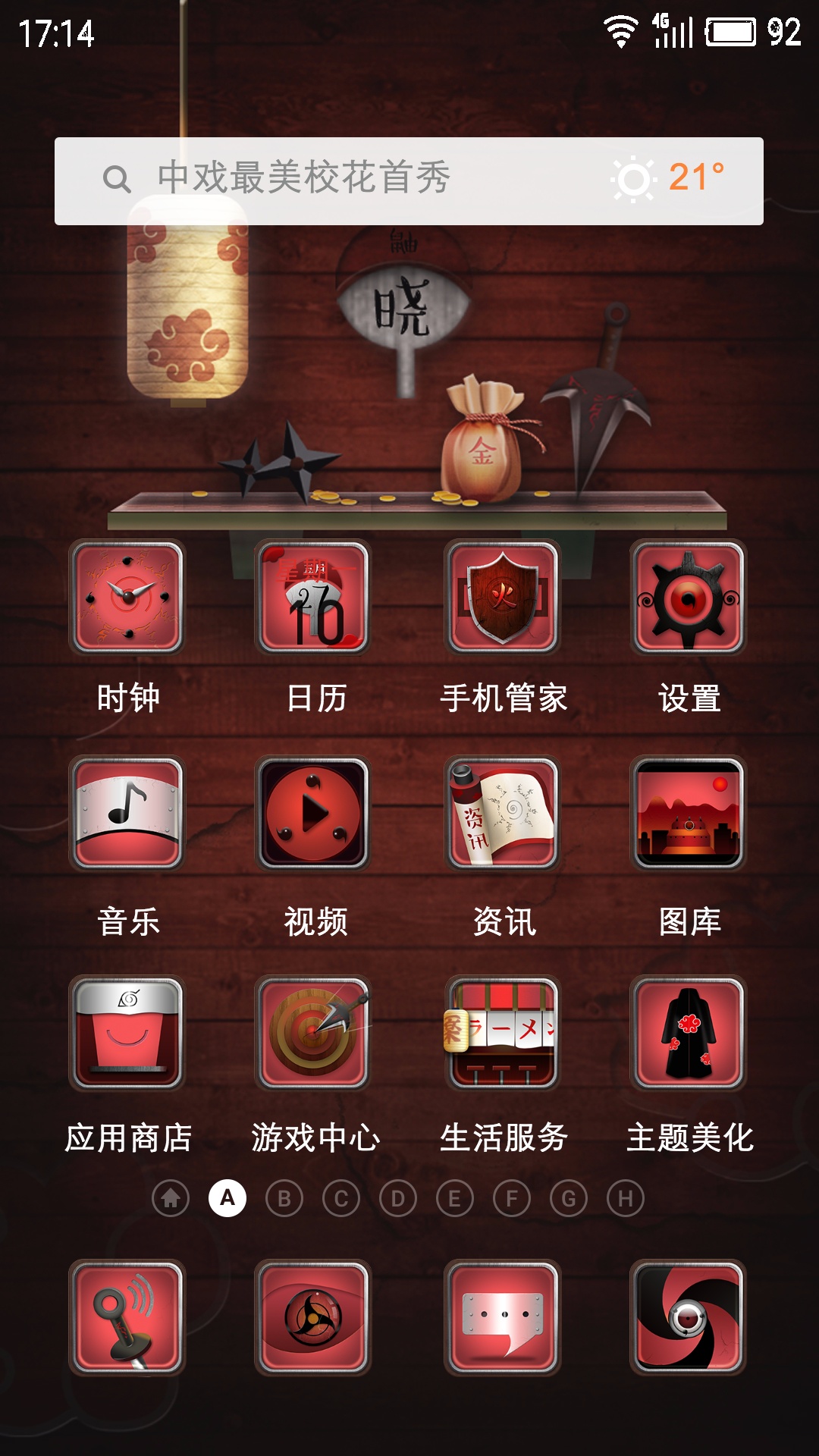819x1456 pixels.
Task: Go to the home page indicator
Action: (171, 1199)
